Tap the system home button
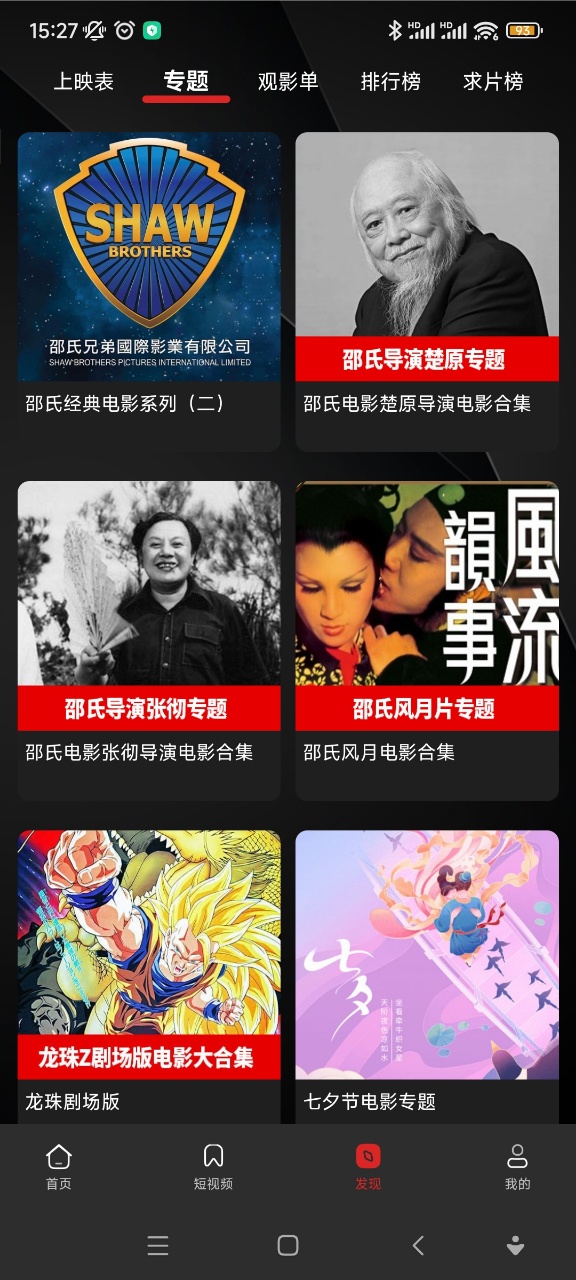Image resolution: width=576 pixels, height=1280 pixels. (288, 1245)
